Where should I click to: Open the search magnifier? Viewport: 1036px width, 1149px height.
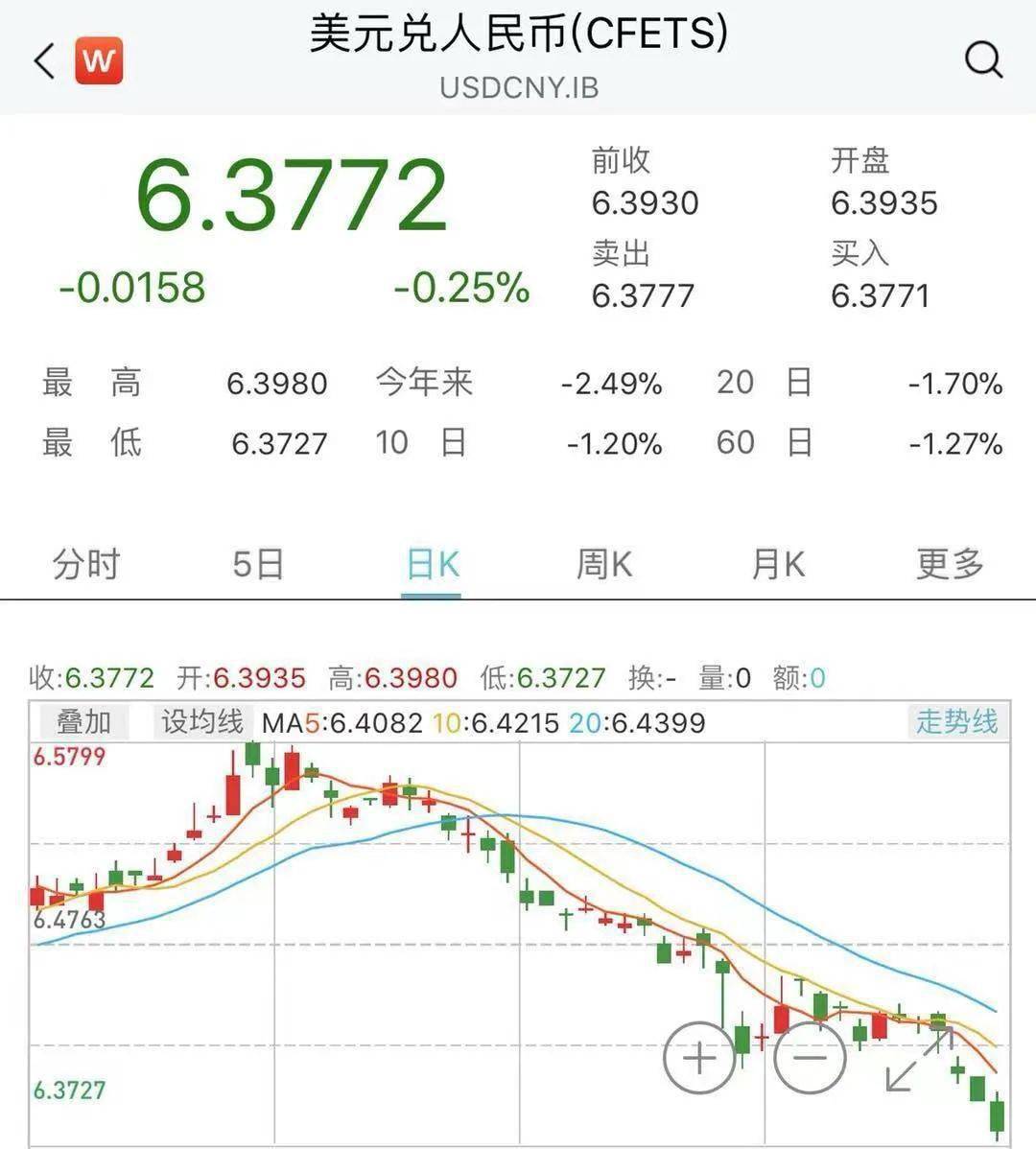pyautogui.click(x=983, y=59)
